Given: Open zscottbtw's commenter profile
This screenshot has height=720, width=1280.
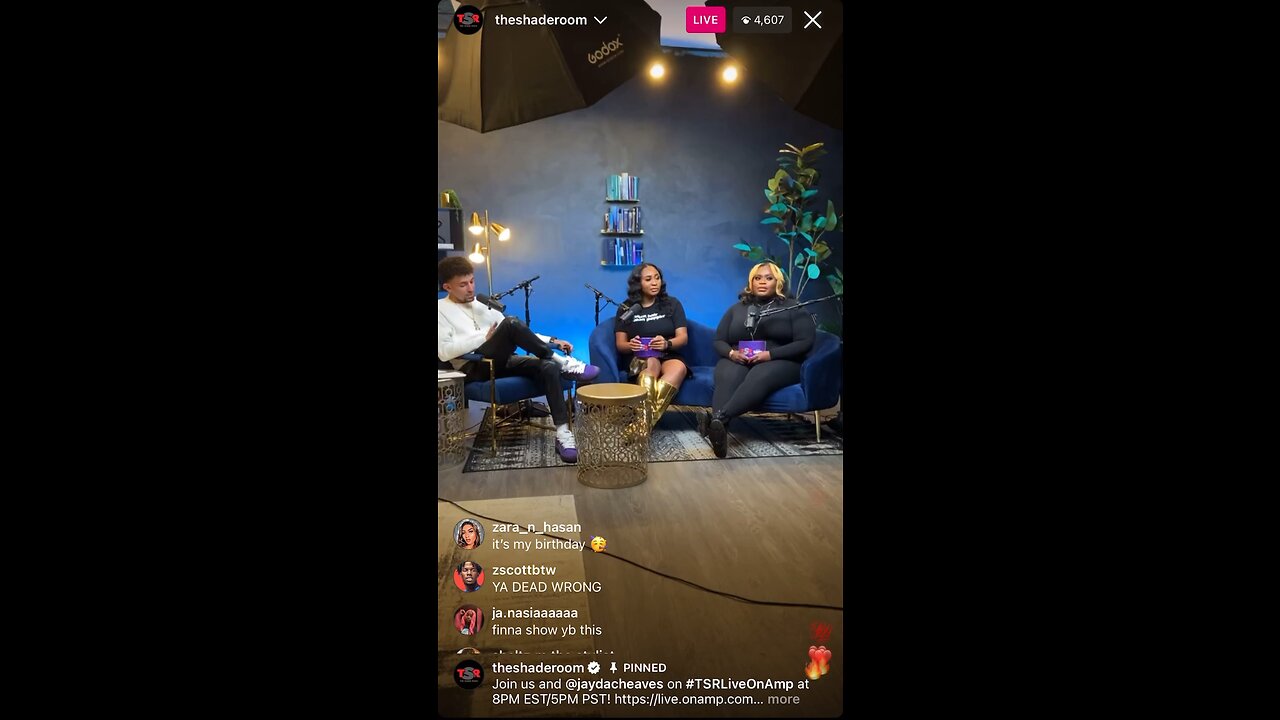Looking at the screenshot, I should (468, 577).
